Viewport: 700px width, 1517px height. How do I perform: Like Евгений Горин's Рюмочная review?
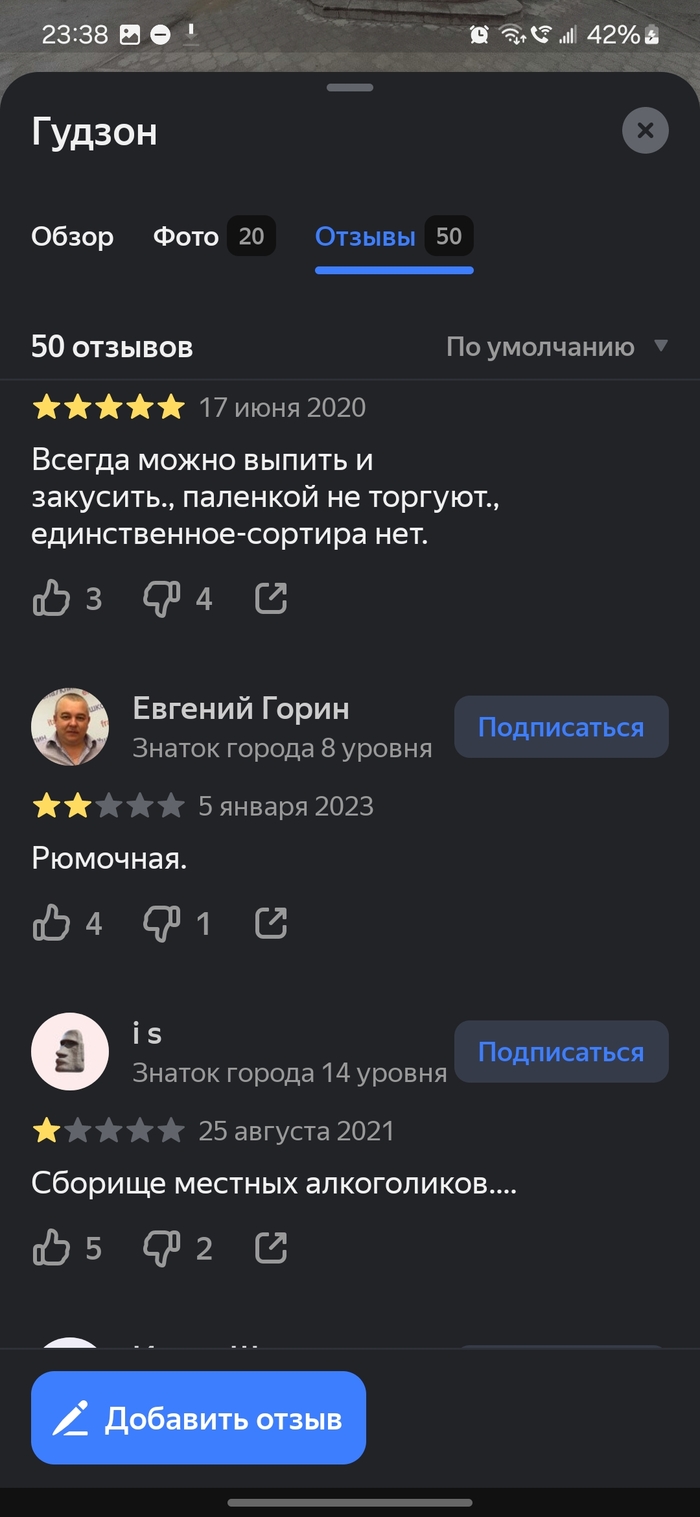tap(52, 923)
